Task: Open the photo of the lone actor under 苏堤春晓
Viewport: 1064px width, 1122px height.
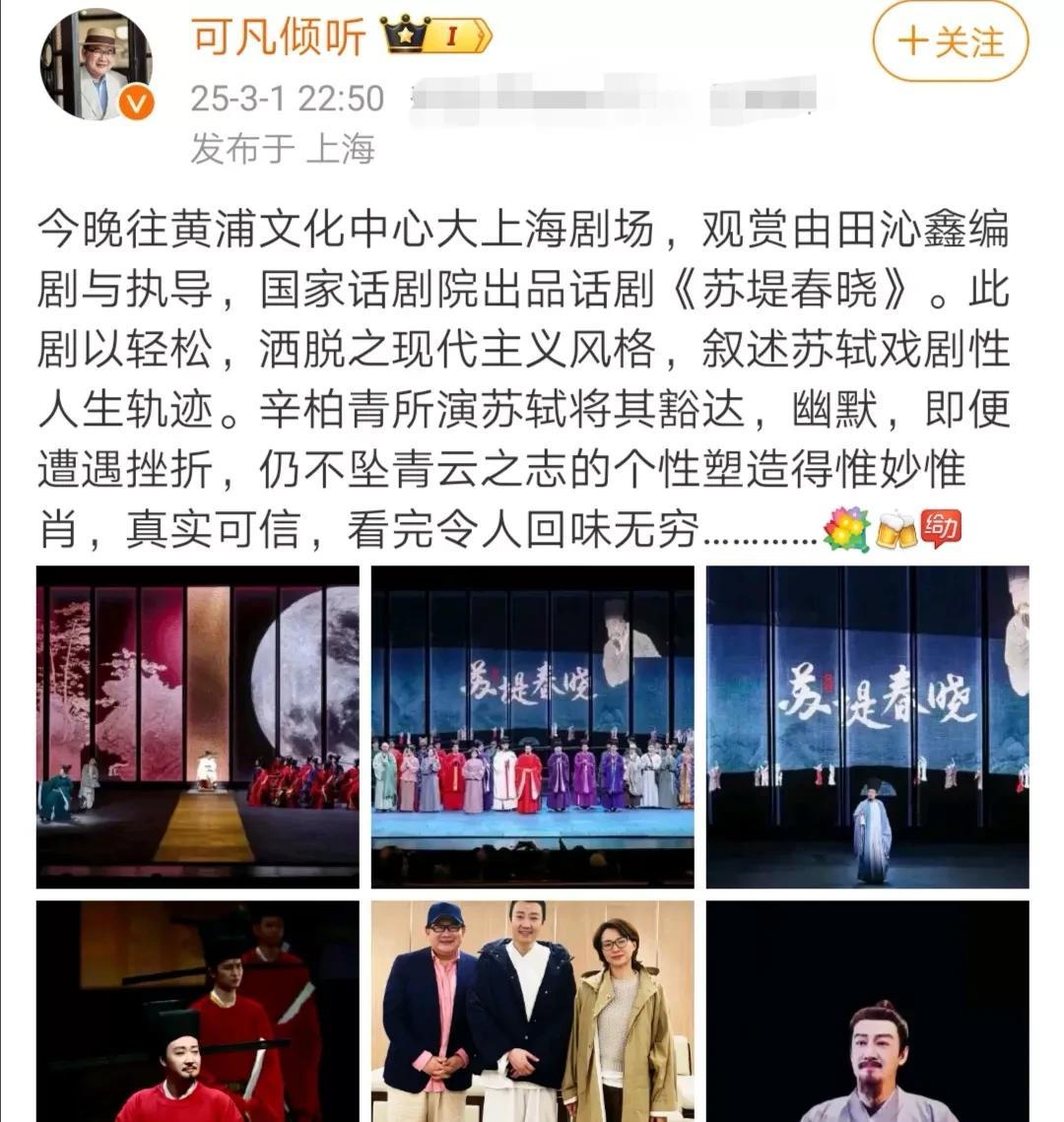Action: point(867,726)
